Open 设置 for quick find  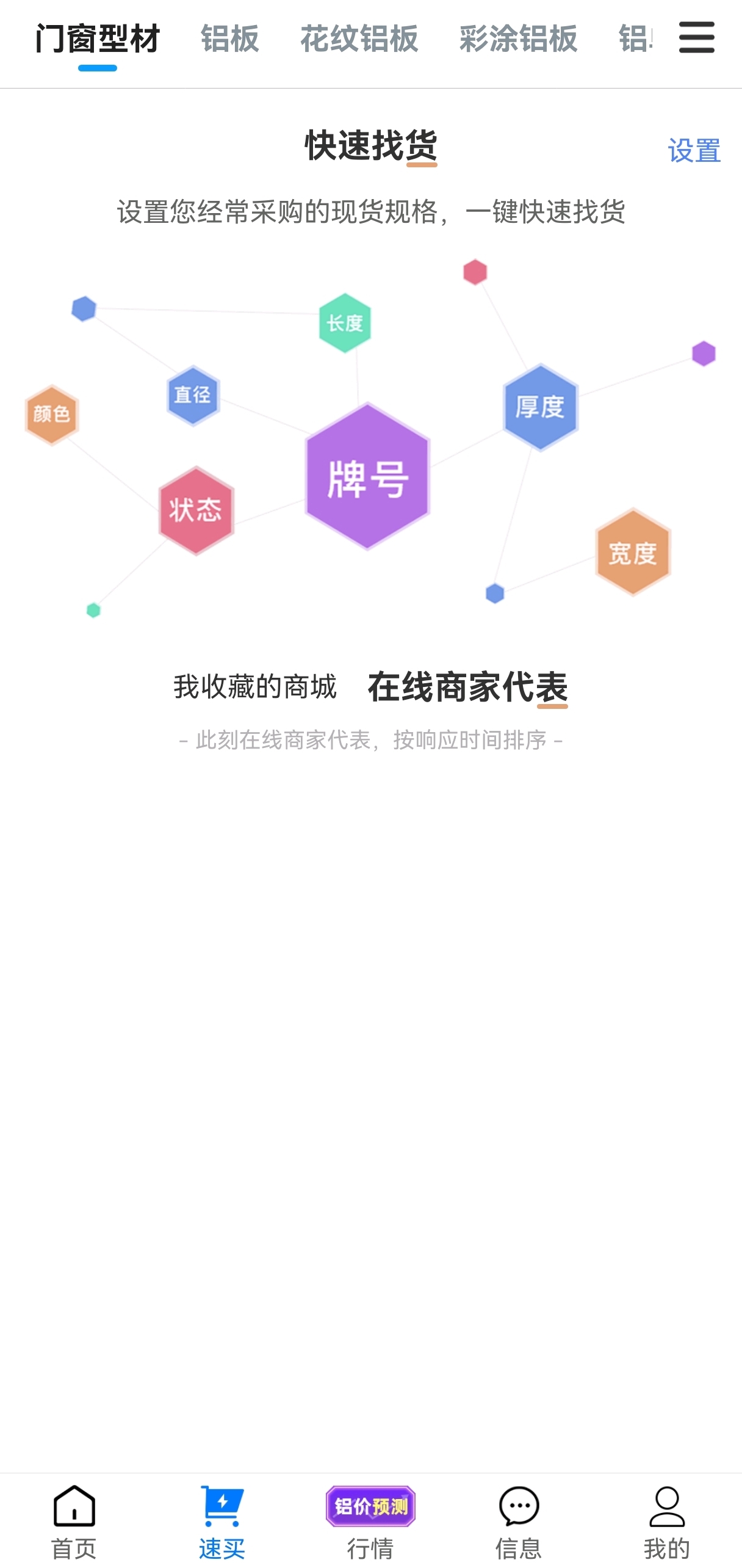694,150
